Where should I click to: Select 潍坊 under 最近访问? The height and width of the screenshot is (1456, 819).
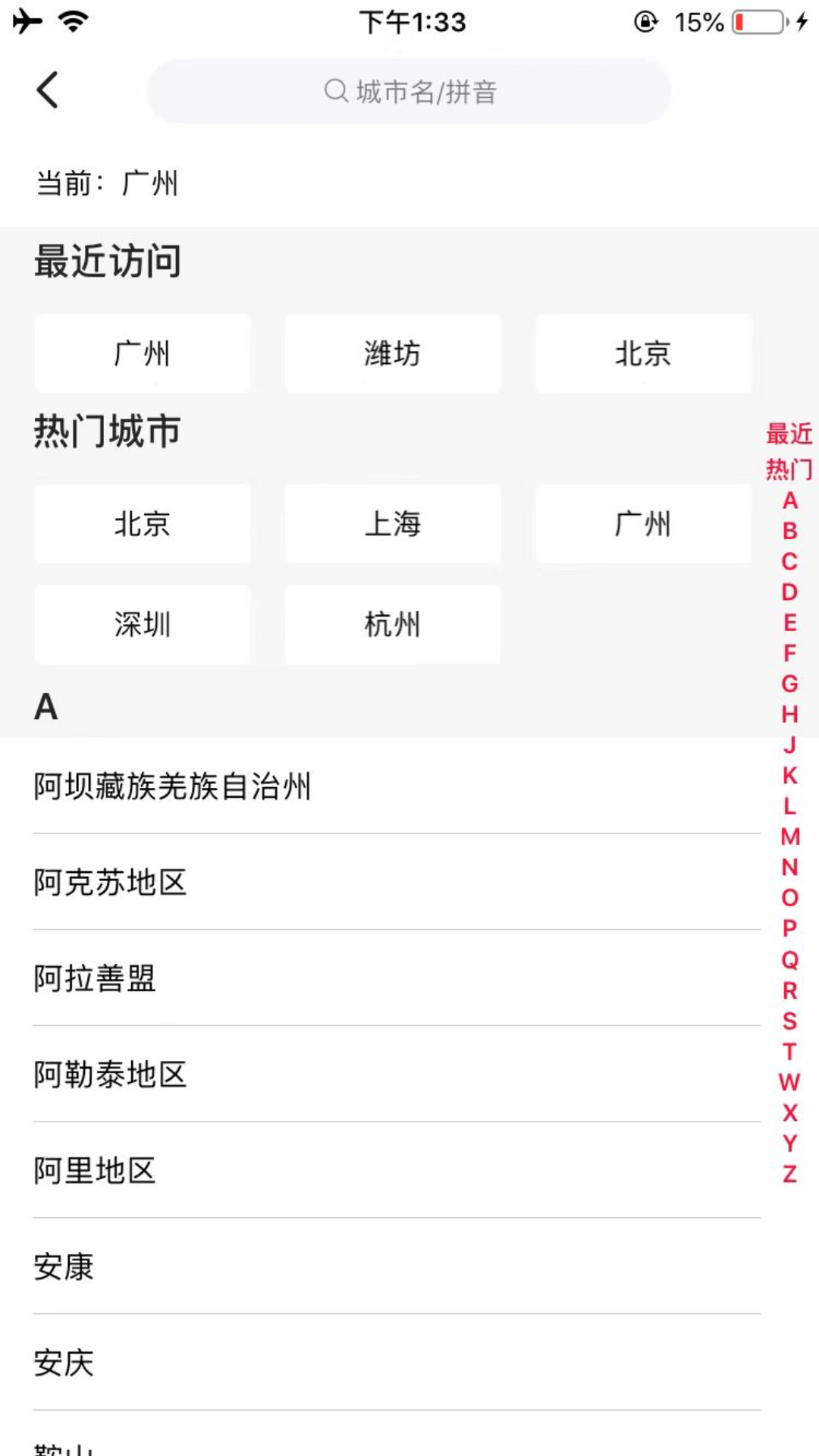[x=392, y=353]
